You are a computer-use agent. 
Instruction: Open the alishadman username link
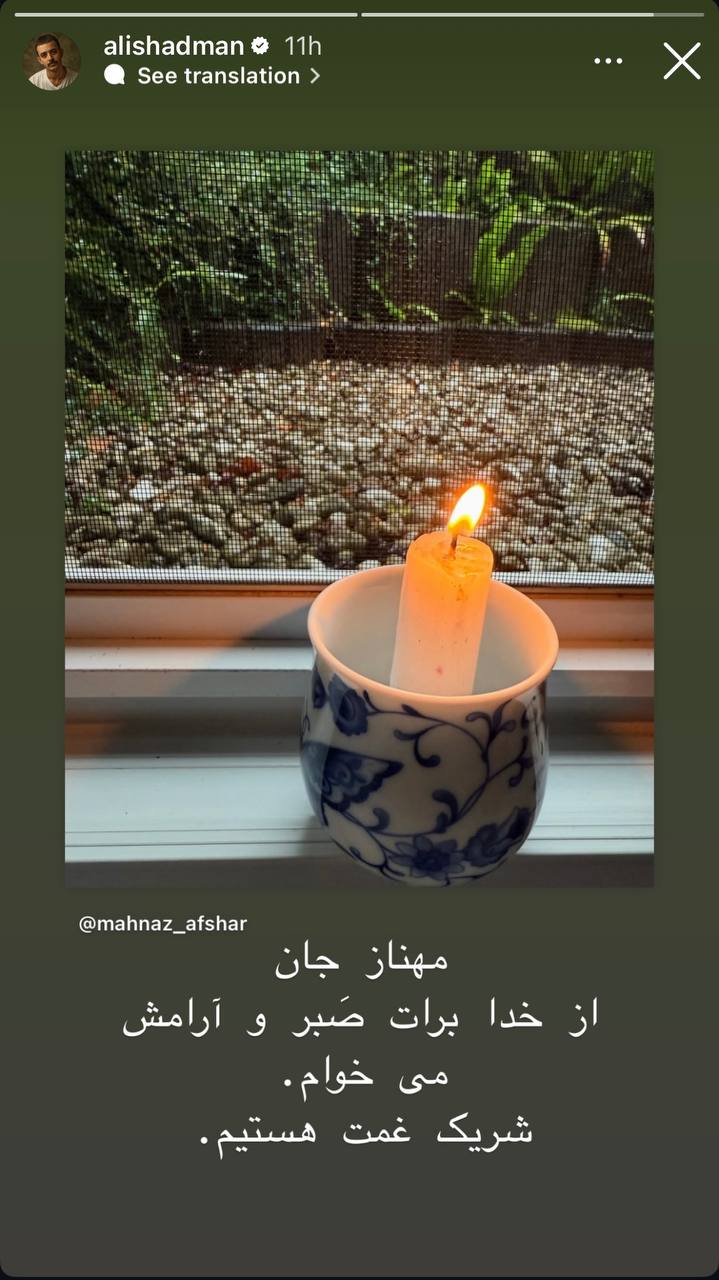173,45
